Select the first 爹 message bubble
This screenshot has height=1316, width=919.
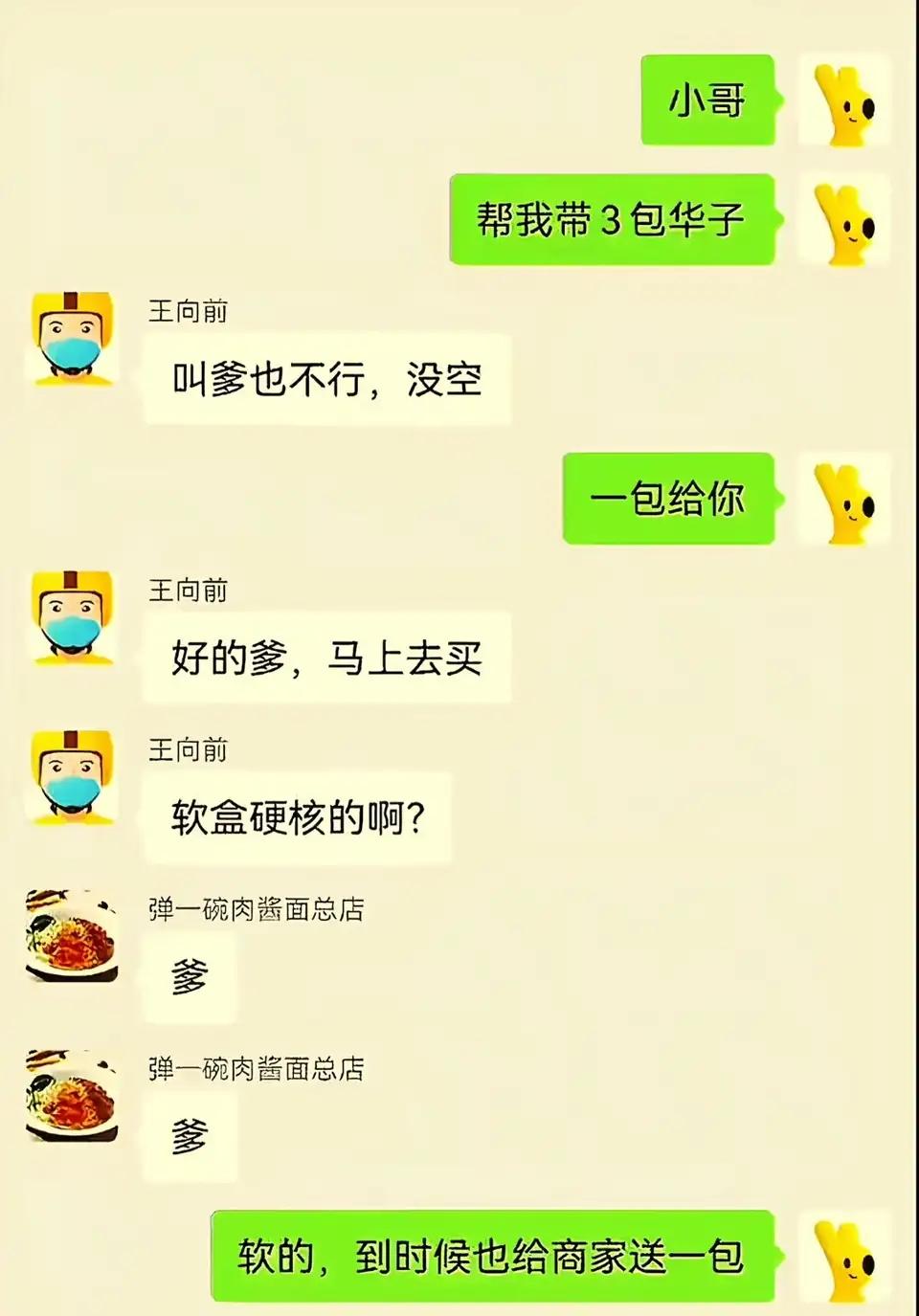(191, 976)
